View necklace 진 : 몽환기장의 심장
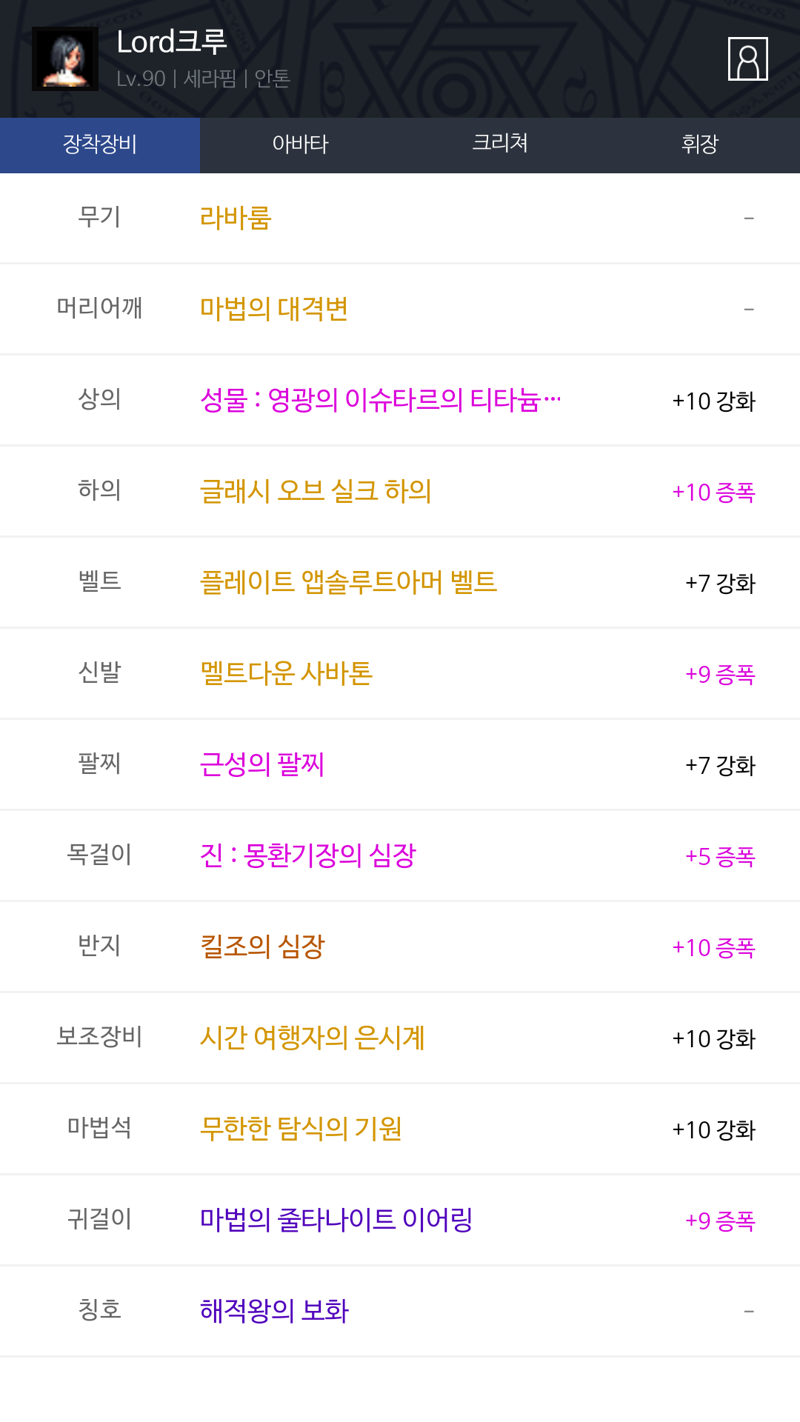 point(308,856)
